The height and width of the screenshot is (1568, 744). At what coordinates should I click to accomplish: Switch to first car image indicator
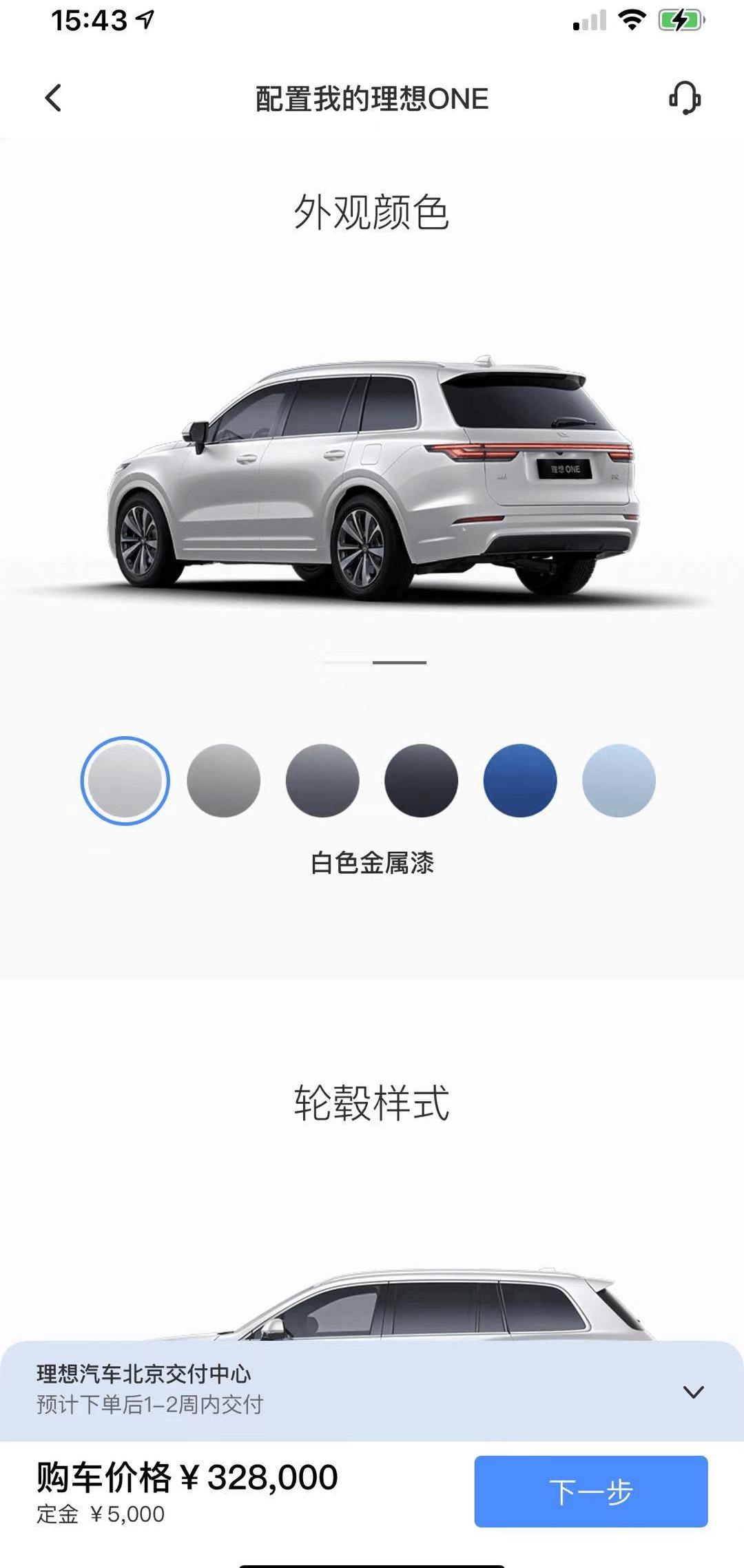(x=344, y=662)
